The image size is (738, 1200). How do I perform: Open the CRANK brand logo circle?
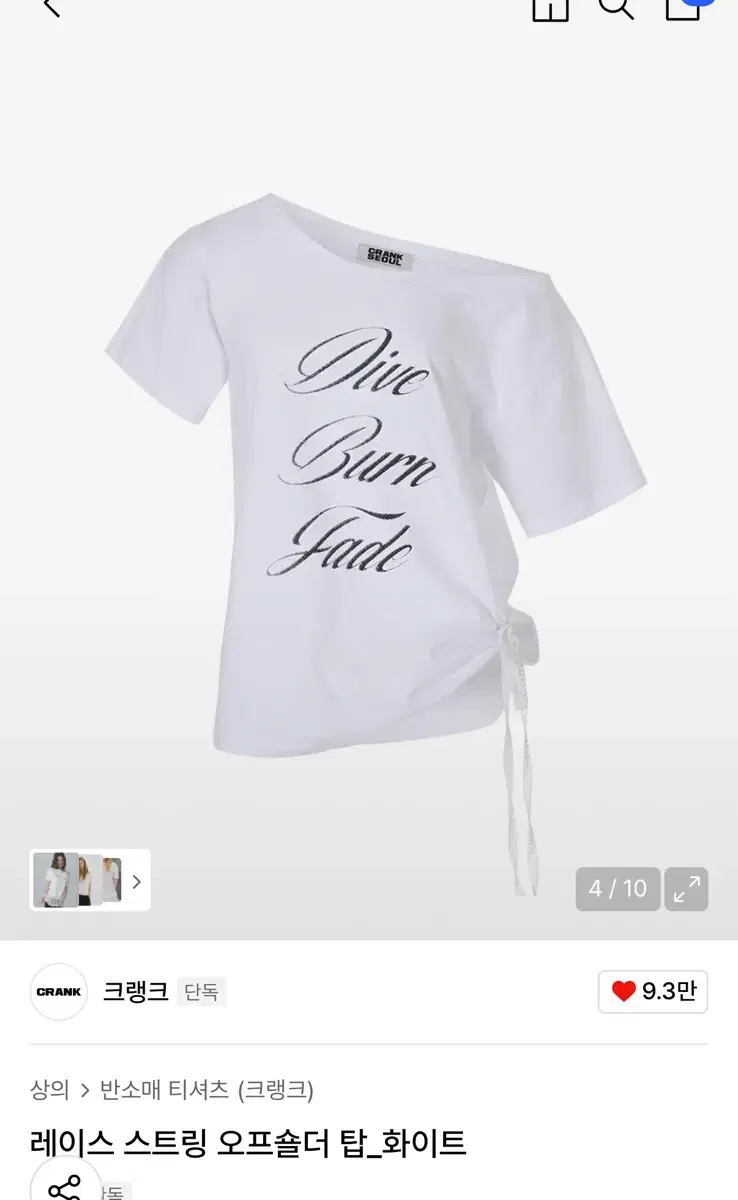tap(57, 989)
